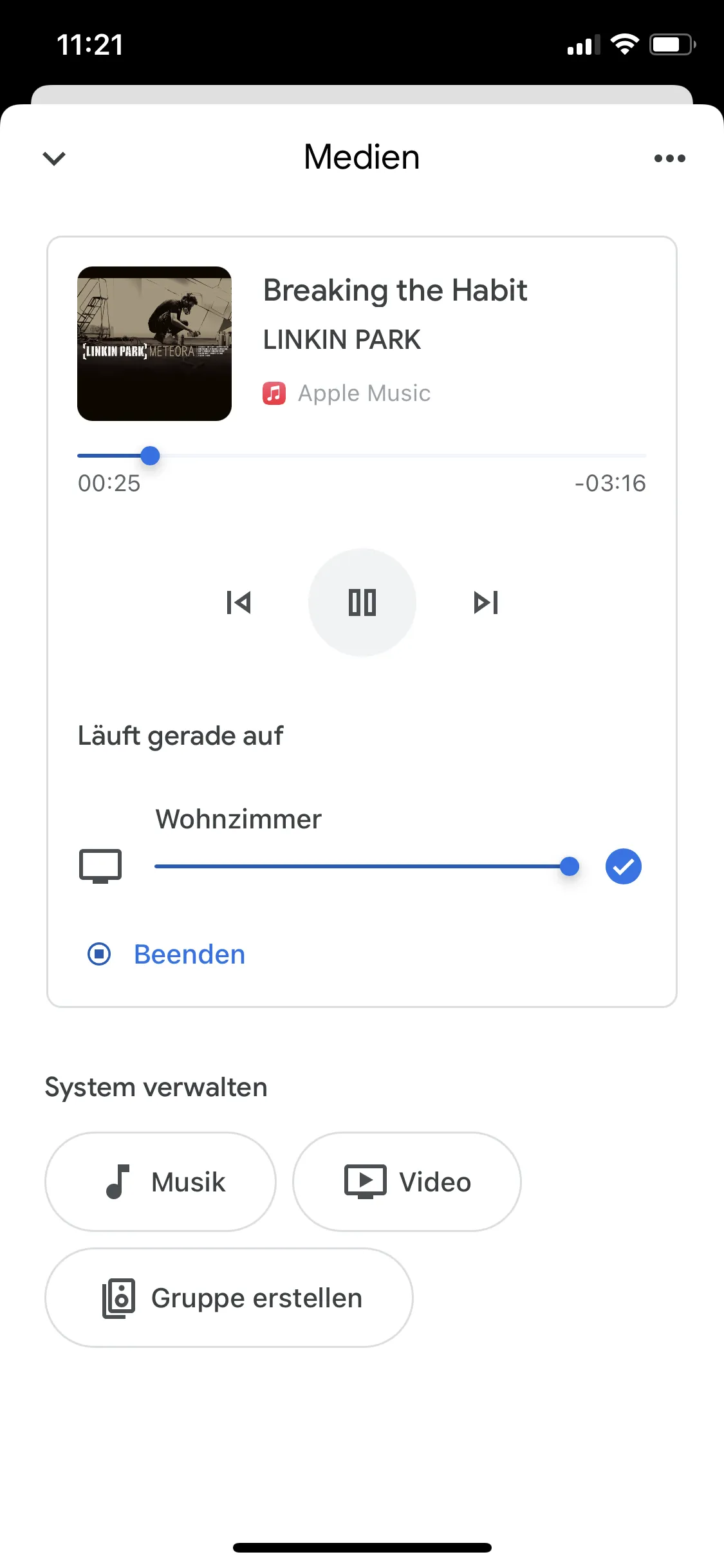Screen dimensions: 724x1568
Task: Expand the Läuft gerade auf section
Action: [181, 734]
